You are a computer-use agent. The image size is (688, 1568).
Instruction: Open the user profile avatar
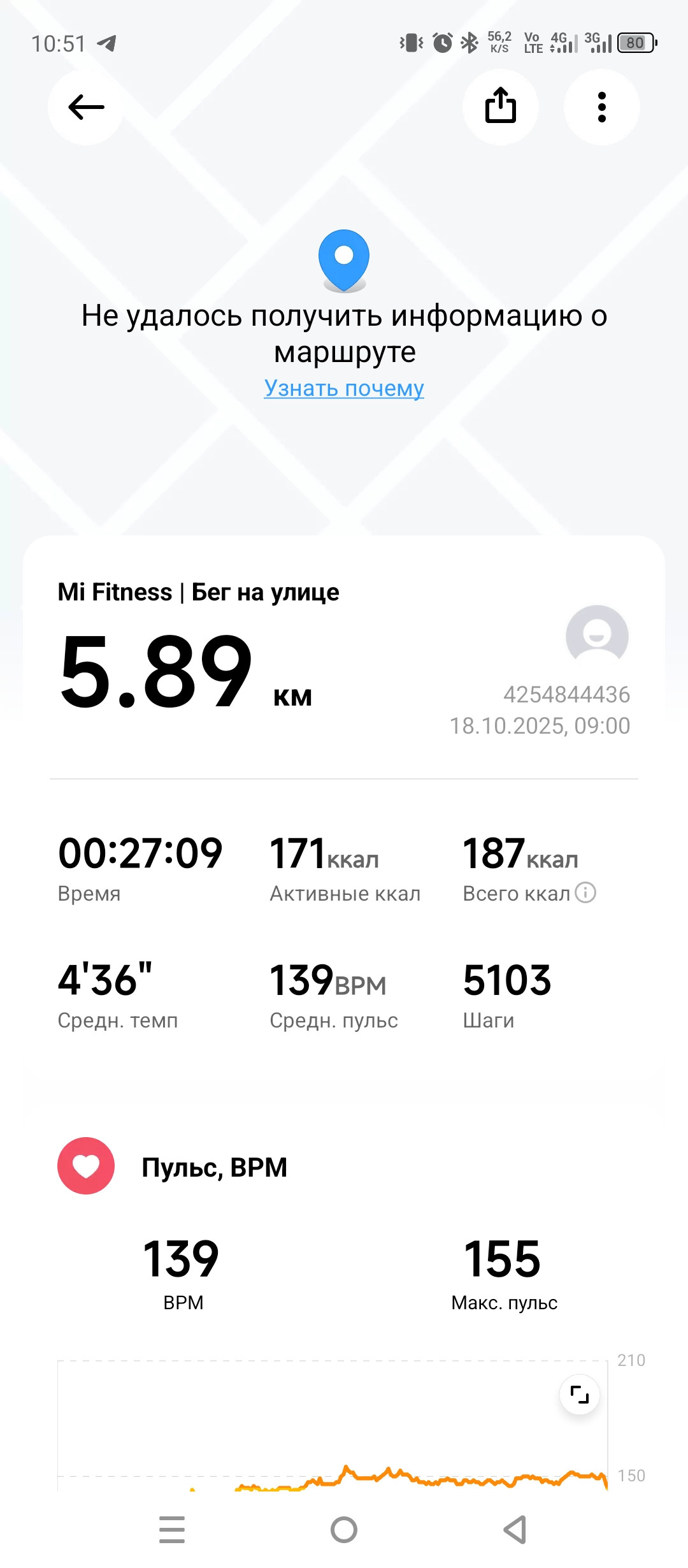tap(597, 636)
